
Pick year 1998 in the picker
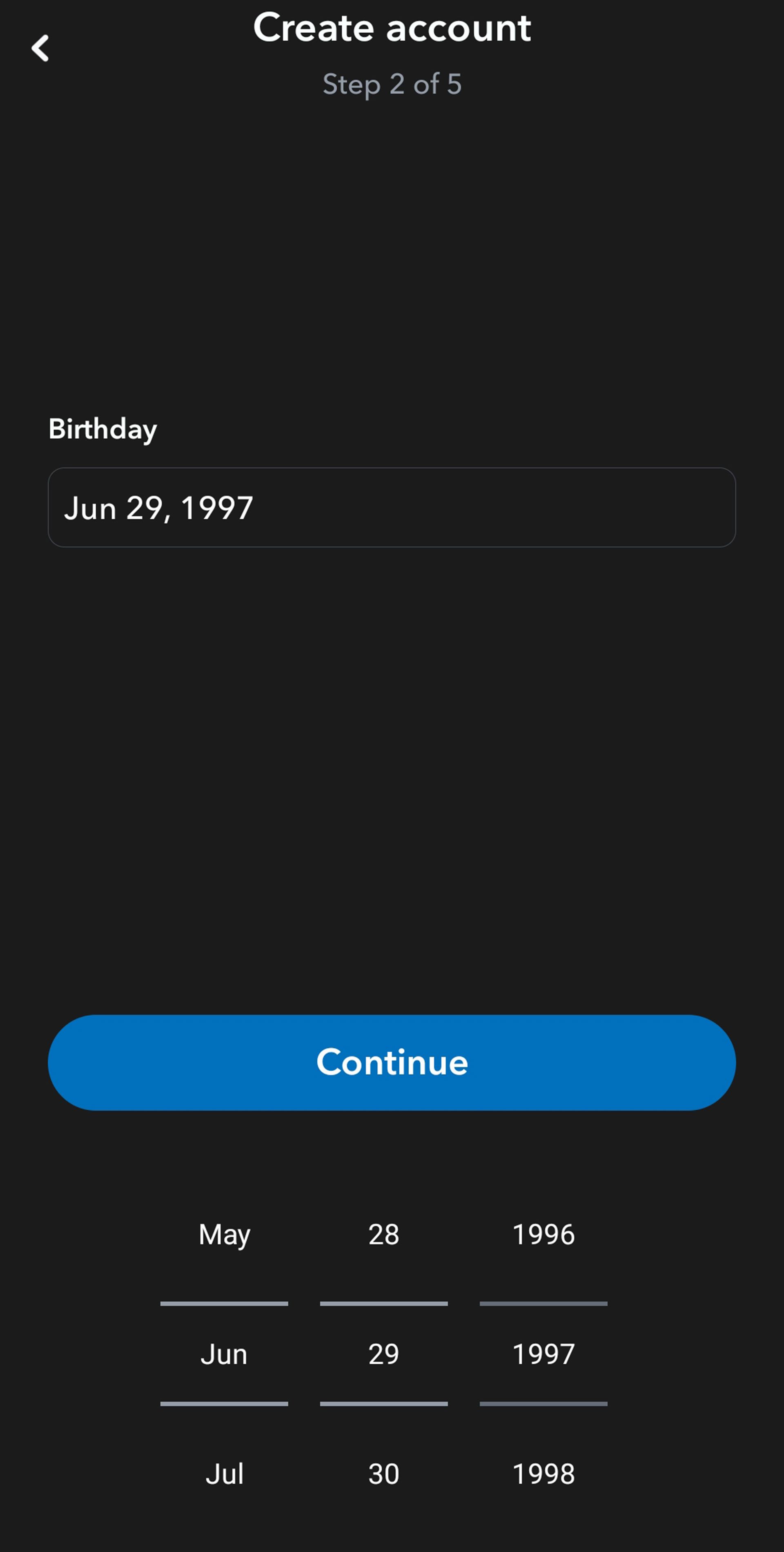point(543,1474)
